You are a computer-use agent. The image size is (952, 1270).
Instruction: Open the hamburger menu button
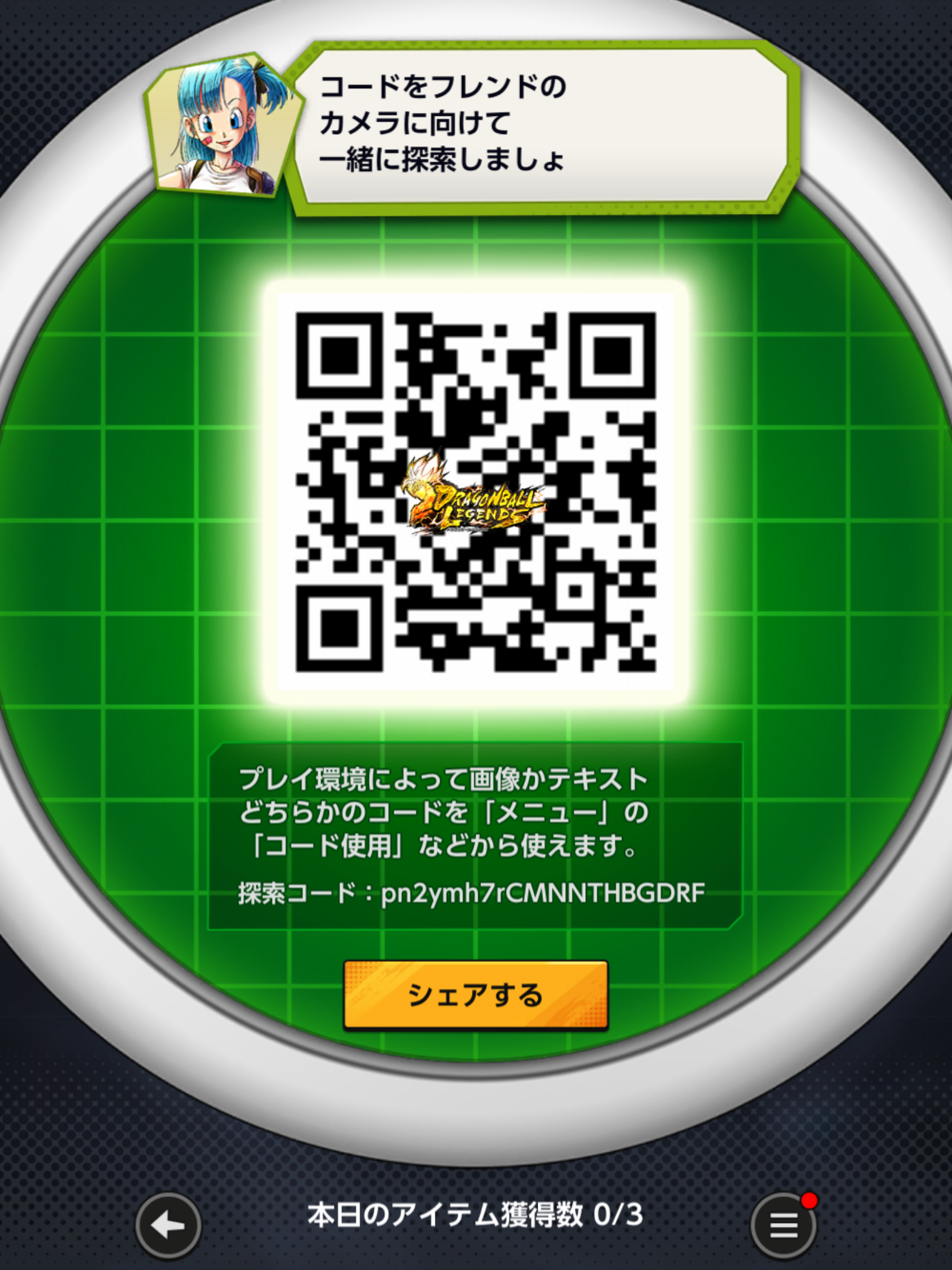pyautogui.click(x=783, y=1226)
